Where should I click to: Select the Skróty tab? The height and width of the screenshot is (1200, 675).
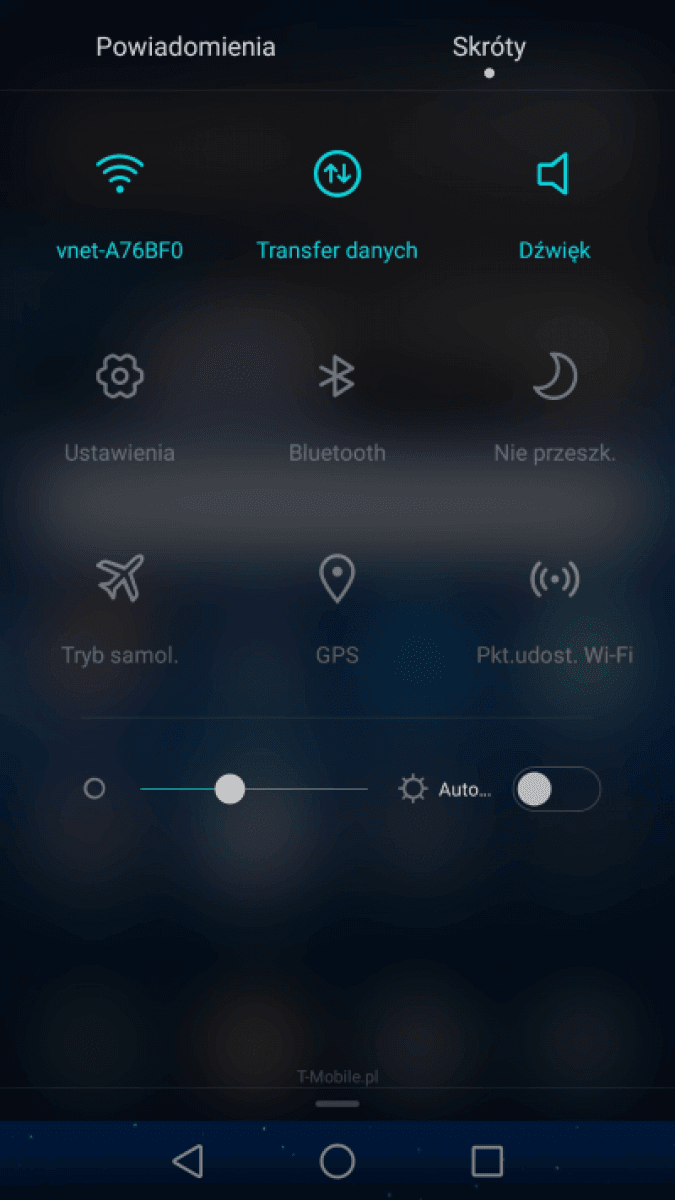point(489,46)
